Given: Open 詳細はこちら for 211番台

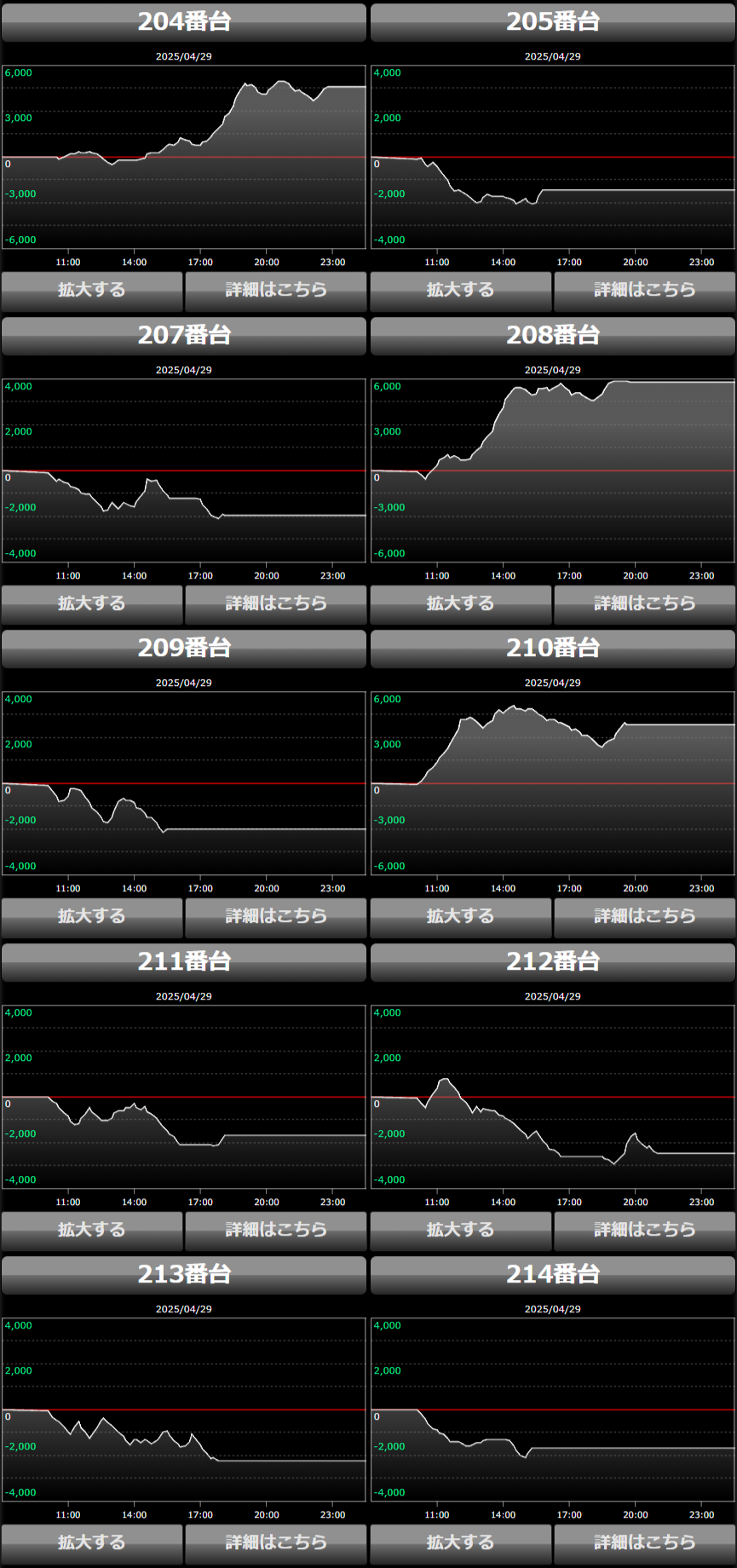Looking at the screenshot, I should (276, 1231).
